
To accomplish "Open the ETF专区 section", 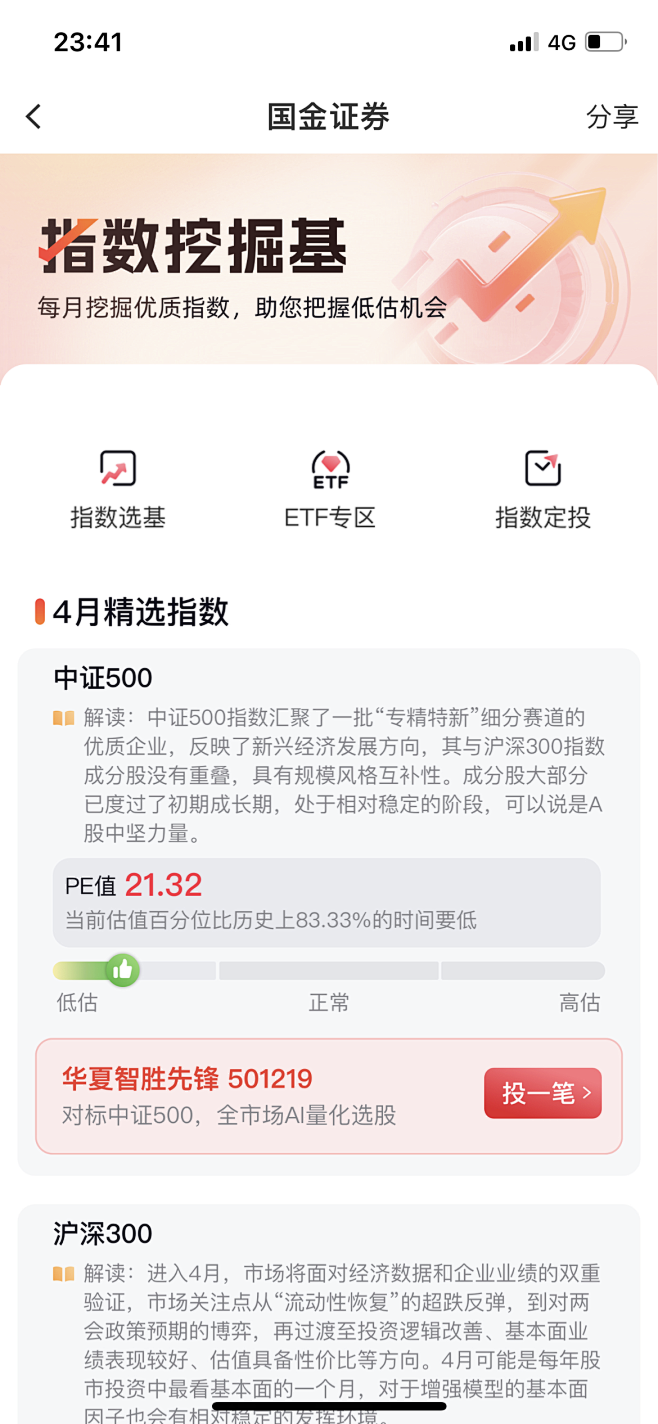I will pos(330,489).
